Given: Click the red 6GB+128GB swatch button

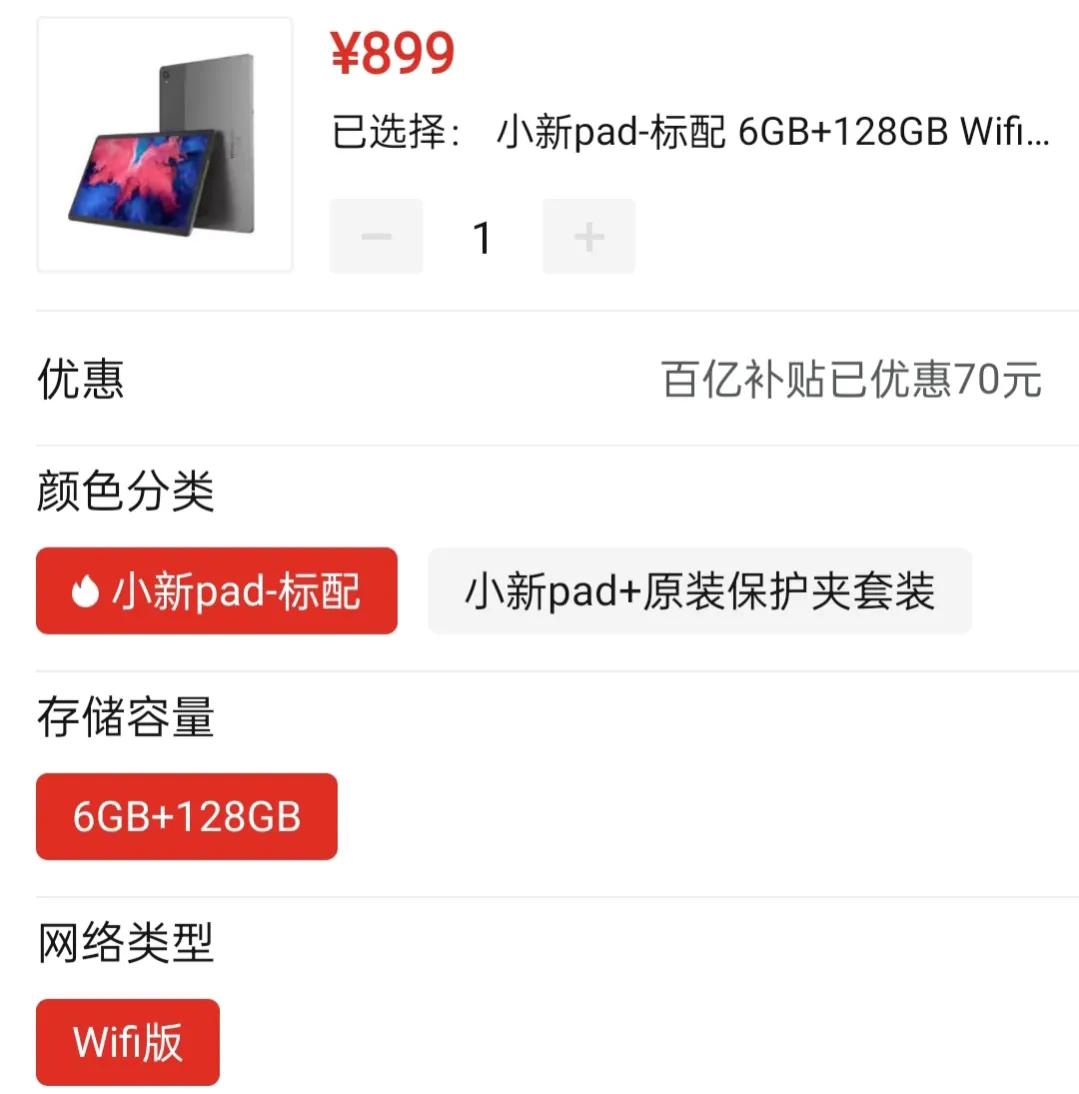Looking at the screenshot, I should [186, 816].
